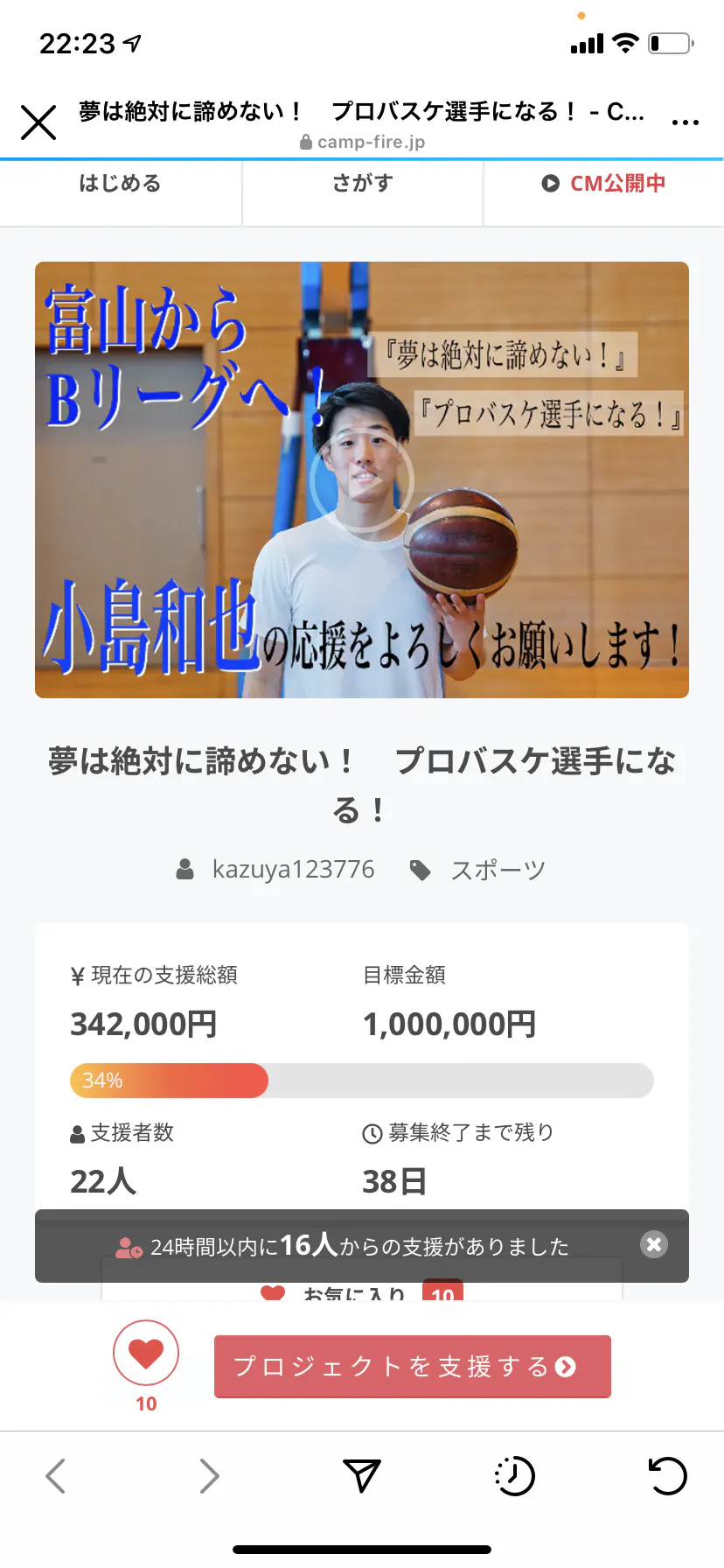This screenshot has width=724, height=1568.
Task: Dismiss the 24時間以内 support notification
Action: click(x=653, y=1244)
